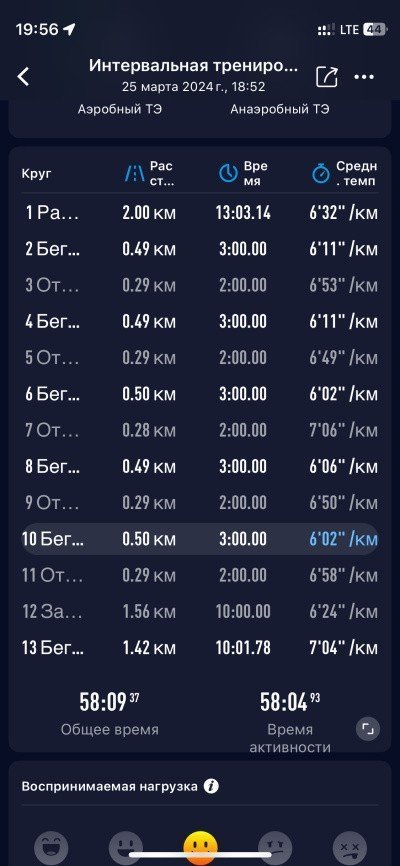Select lap 13 run row
The image size is (400, 866).
tap(200, 647)
